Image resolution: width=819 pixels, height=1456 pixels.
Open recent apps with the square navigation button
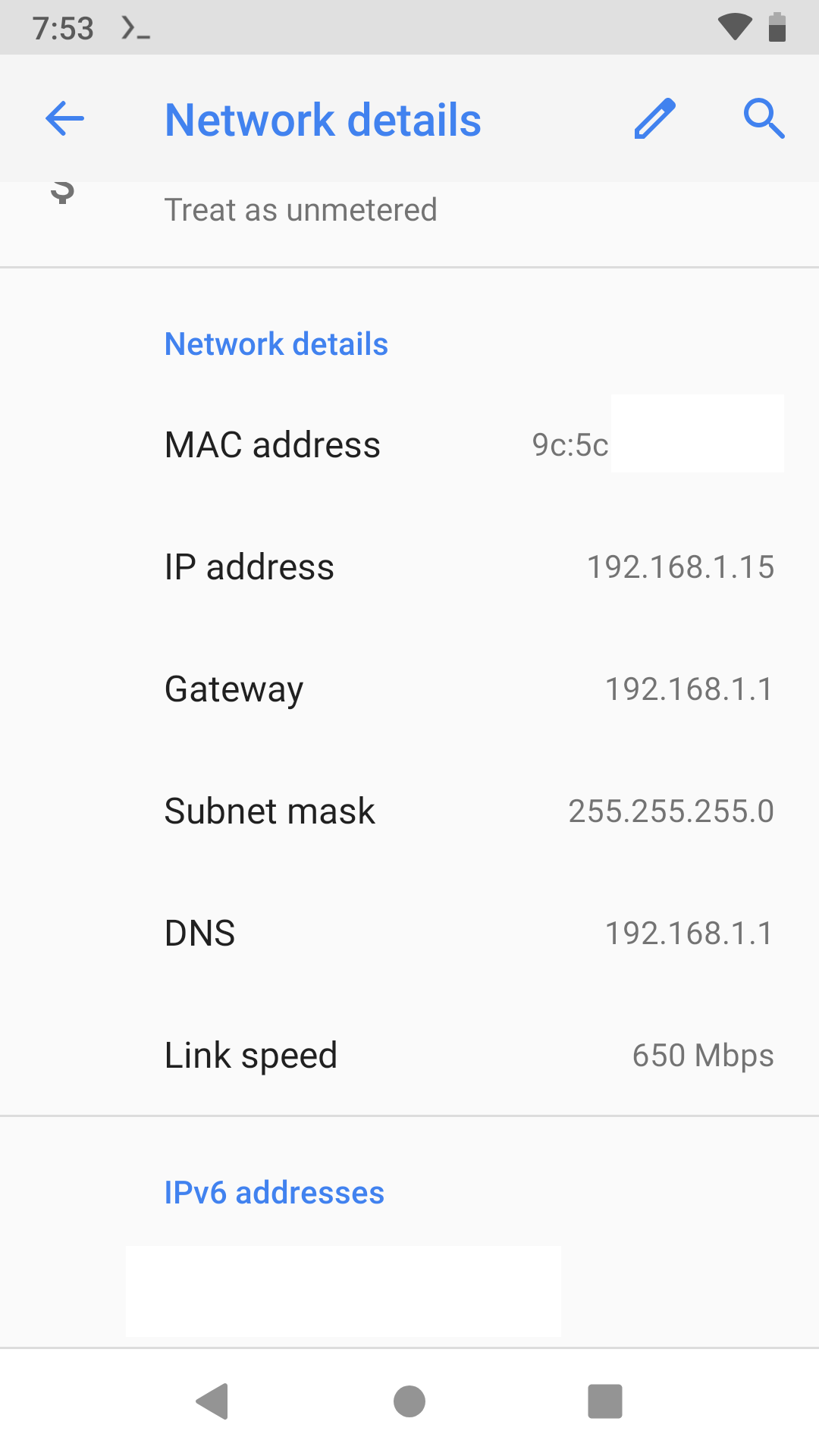tap(603, 1401)
